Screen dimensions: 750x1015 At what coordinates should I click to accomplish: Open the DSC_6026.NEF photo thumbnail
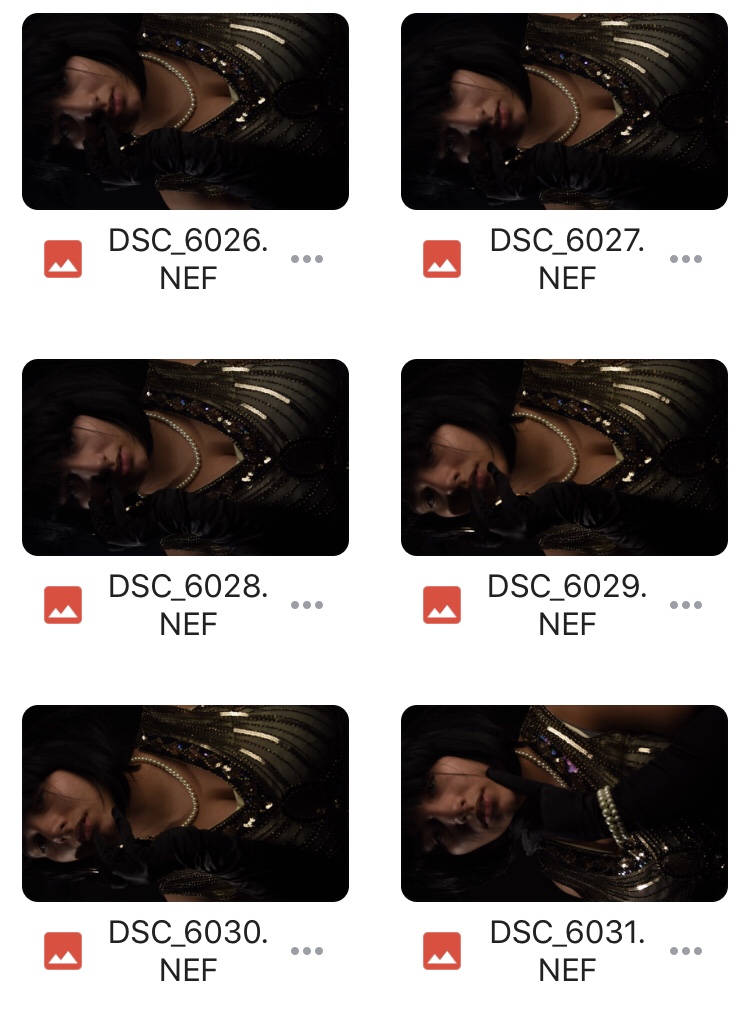[185, 111]
